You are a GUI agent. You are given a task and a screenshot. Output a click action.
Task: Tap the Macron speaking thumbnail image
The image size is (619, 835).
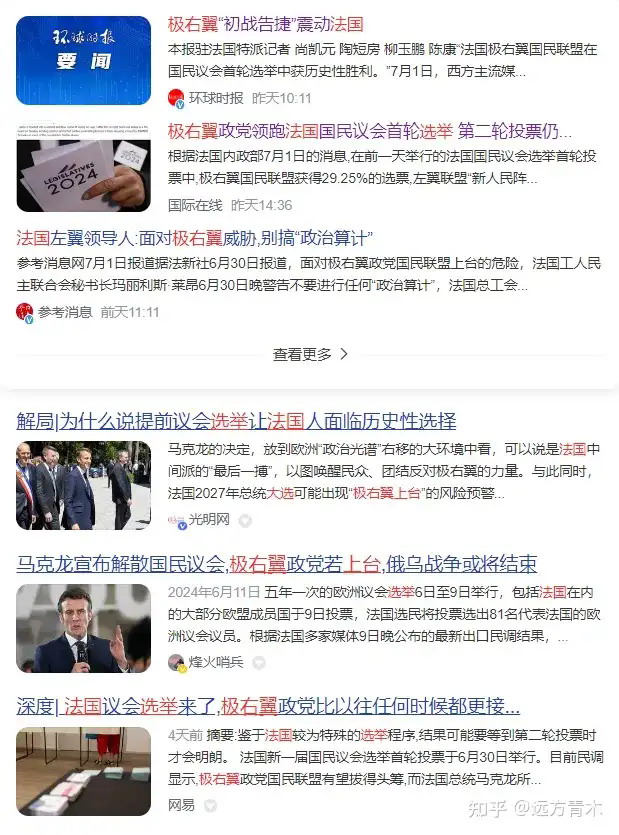(83, 629)
